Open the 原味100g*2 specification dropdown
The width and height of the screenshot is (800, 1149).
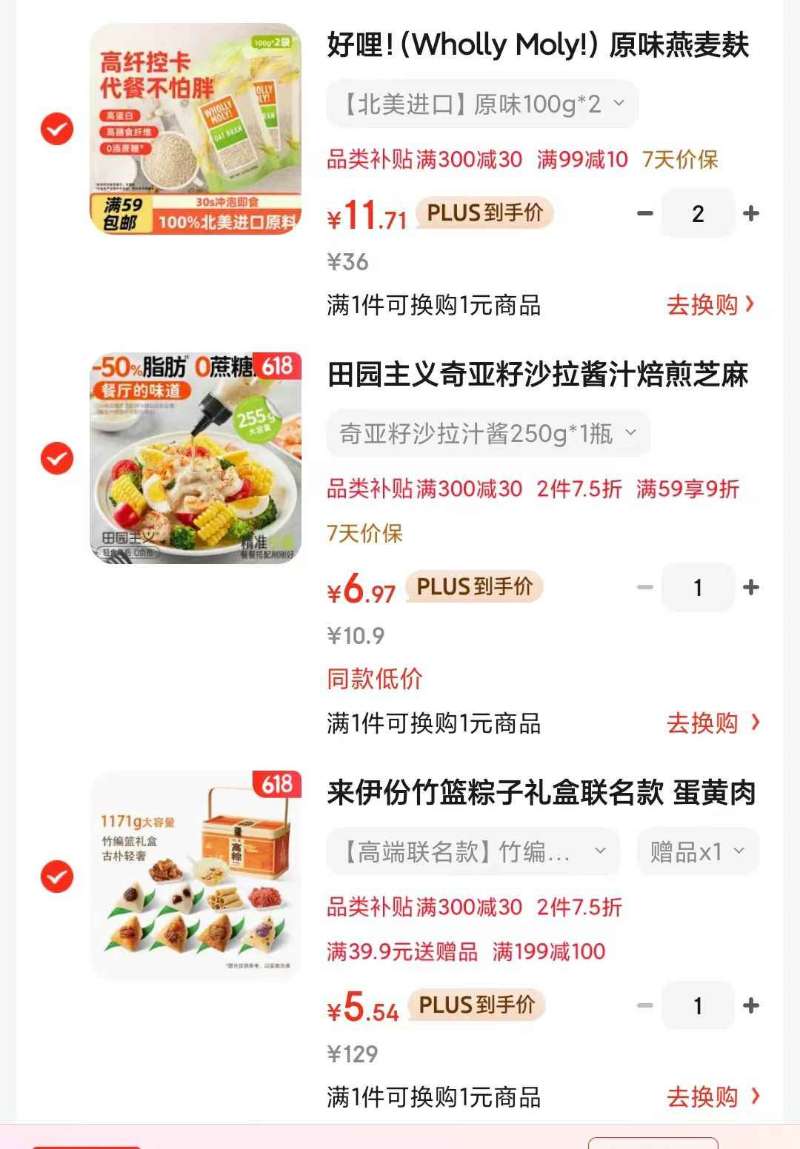482,104
